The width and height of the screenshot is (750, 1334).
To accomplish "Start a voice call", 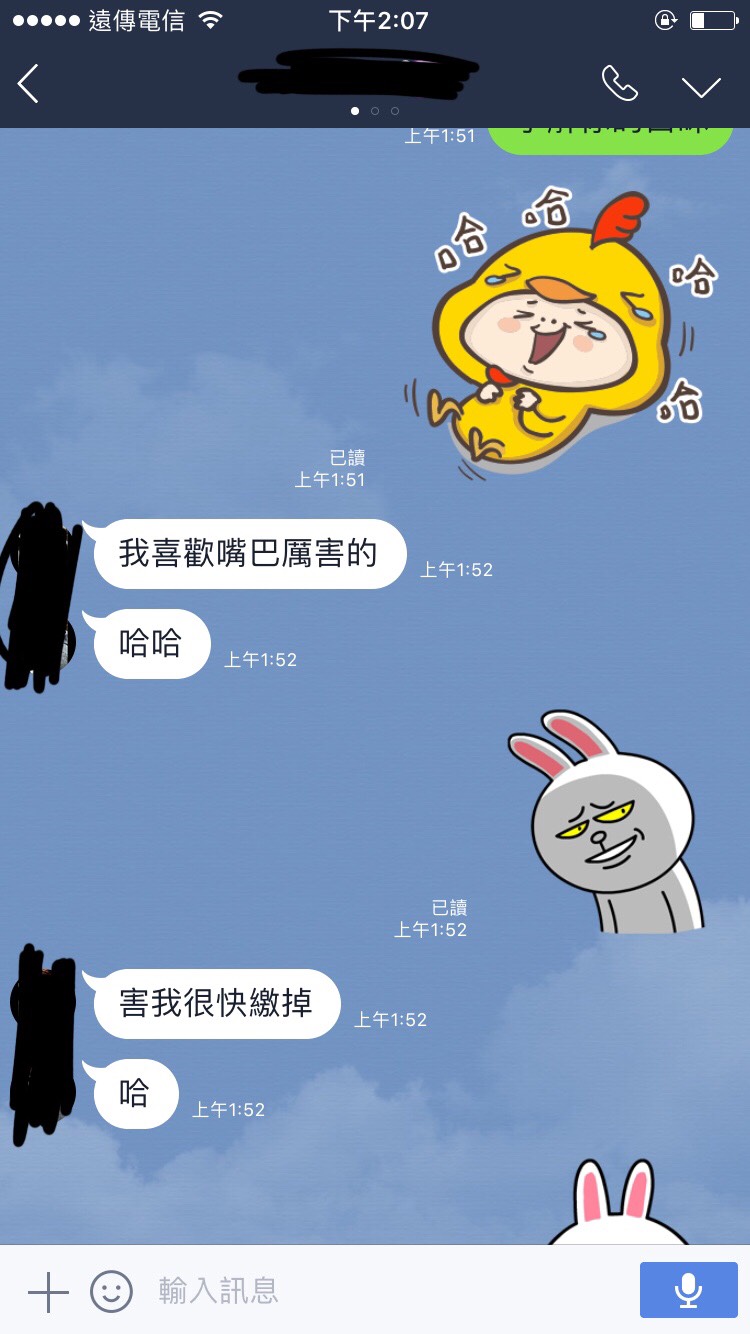I will point(619,84).
